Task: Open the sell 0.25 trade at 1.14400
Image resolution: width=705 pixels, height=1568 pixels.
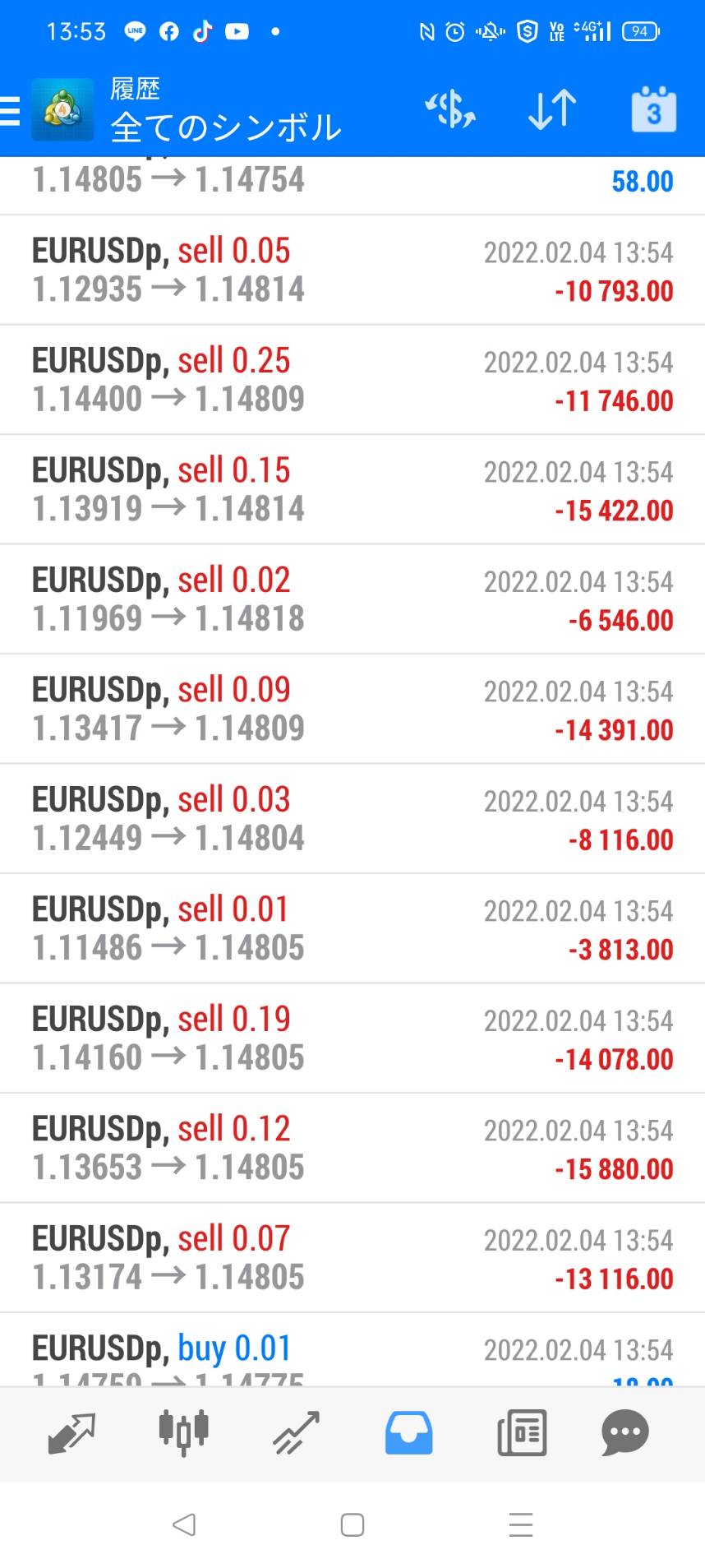Action: [352, 380]
